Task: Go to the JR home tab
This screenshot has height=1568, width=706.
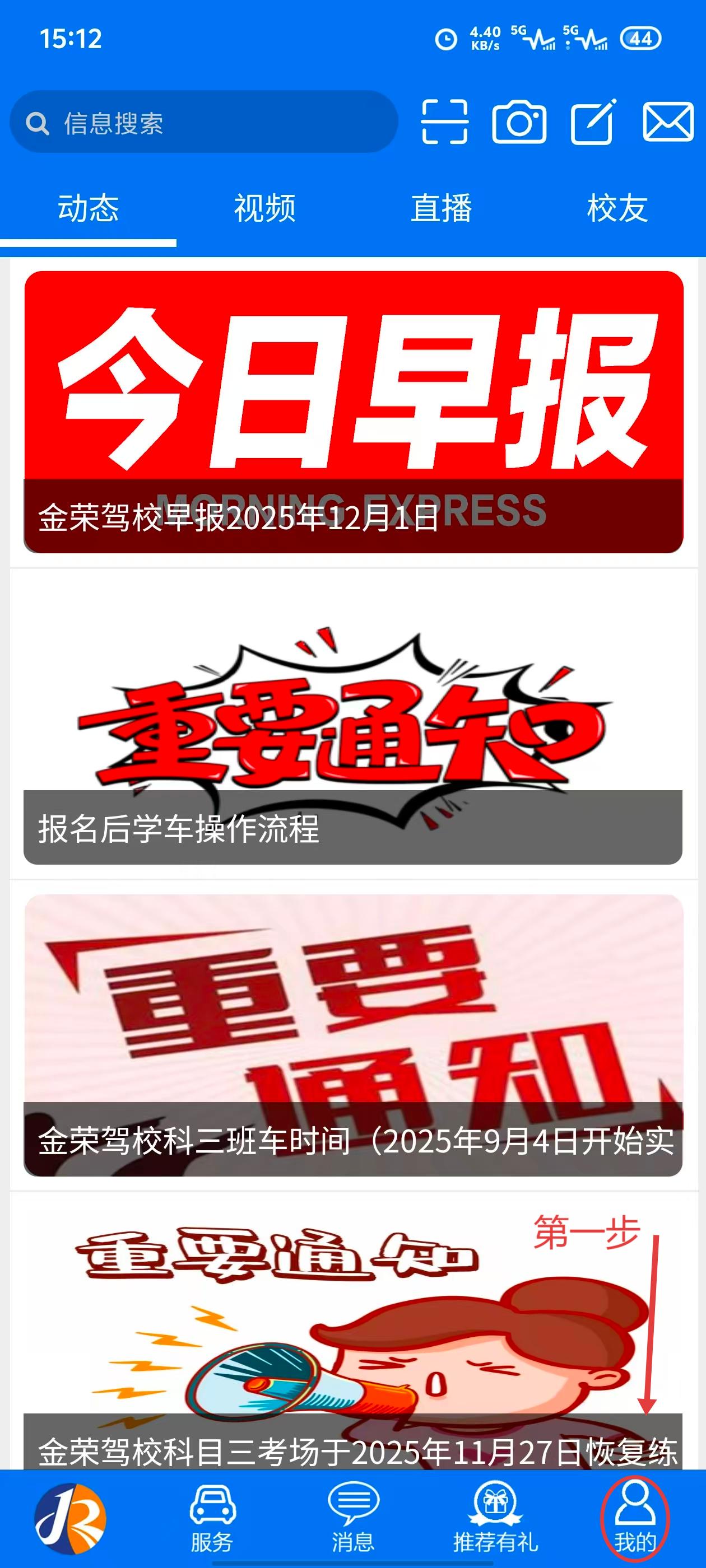Action: [70, 1519]
